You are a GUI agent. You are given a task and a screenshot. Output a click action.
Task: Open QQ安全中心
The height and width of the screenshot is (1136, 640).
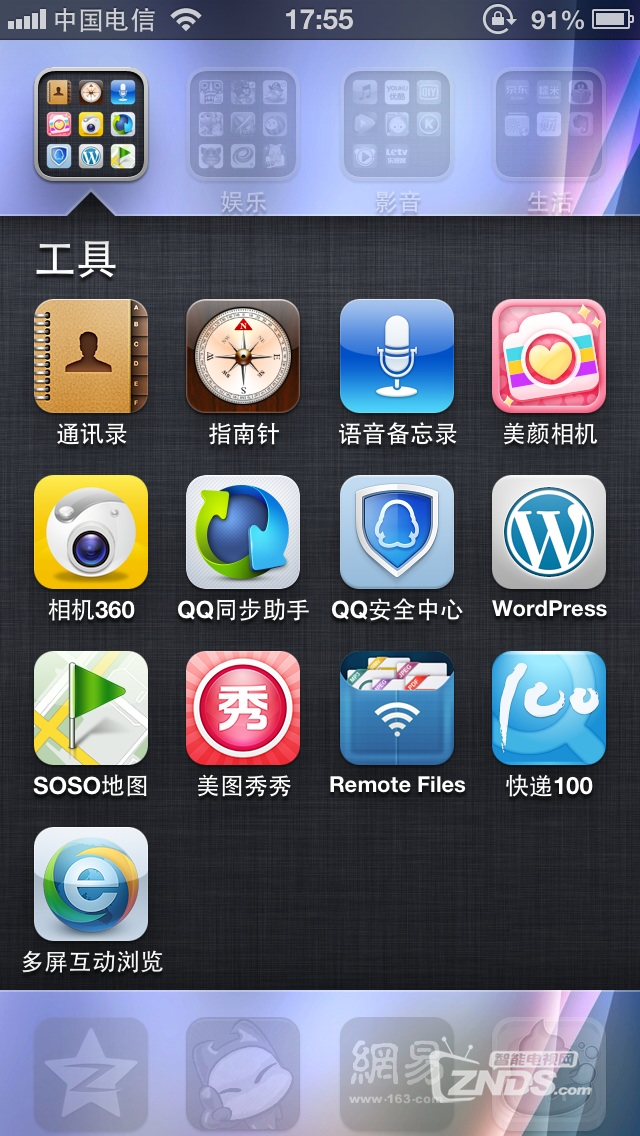pyautogui.click(x=397, y=532)
